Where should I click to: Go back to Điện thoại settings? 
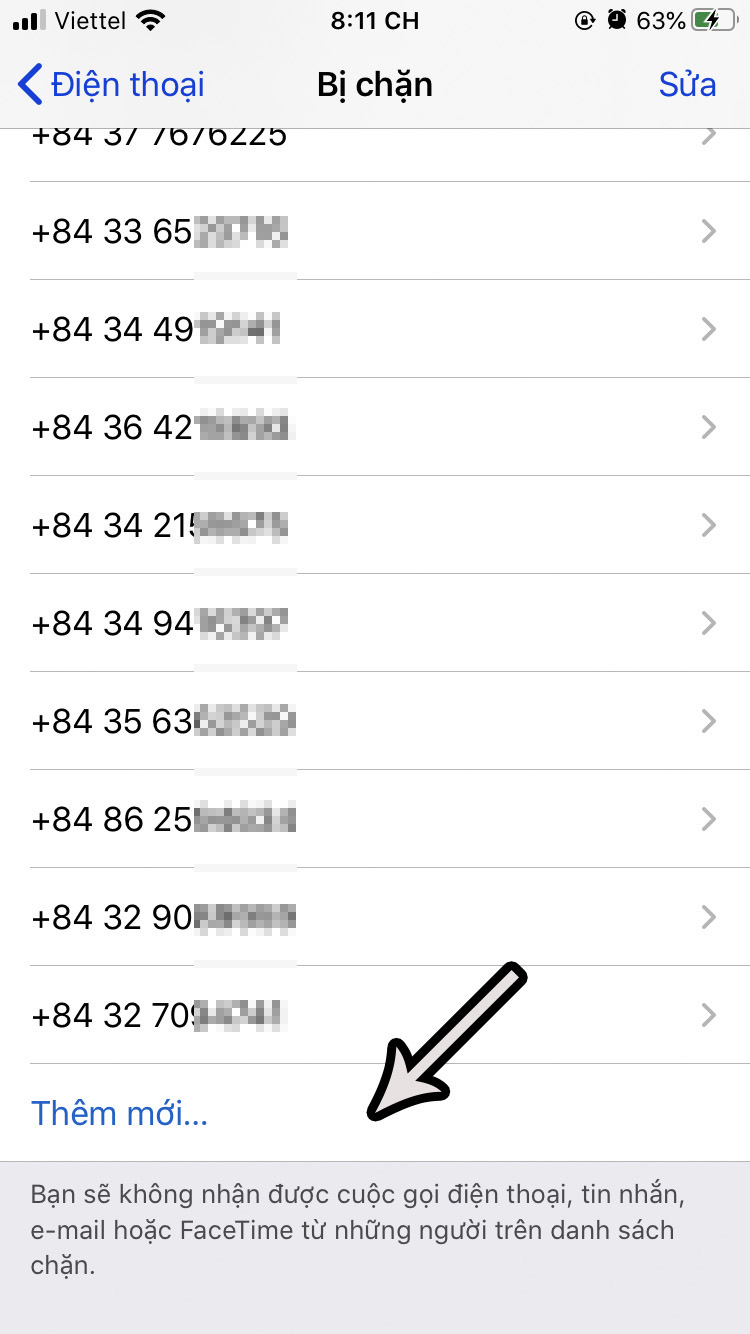(112, 85)
